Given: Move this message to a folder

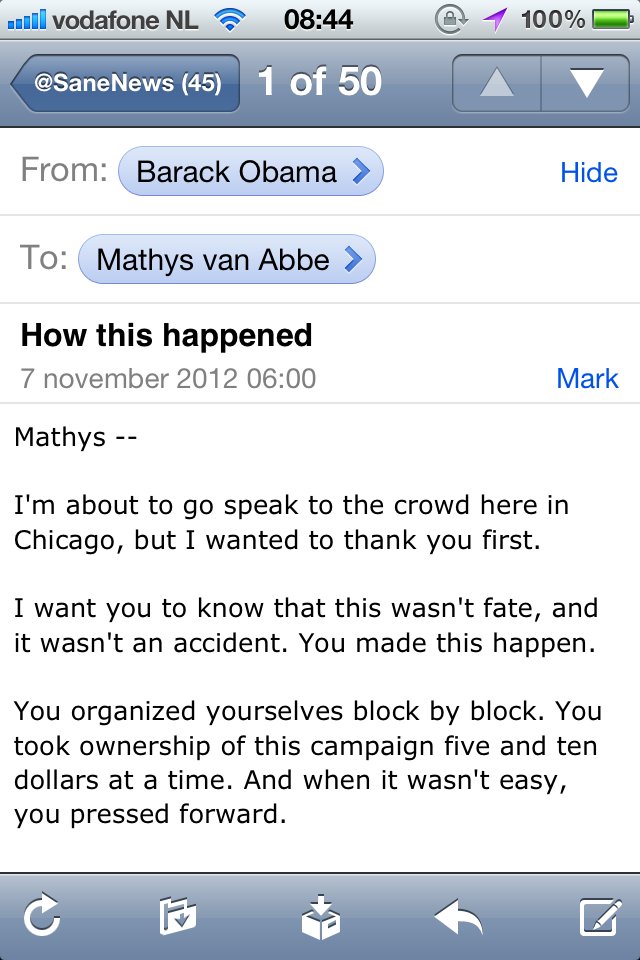Looking at the screenshot, I should click(178, 916).
